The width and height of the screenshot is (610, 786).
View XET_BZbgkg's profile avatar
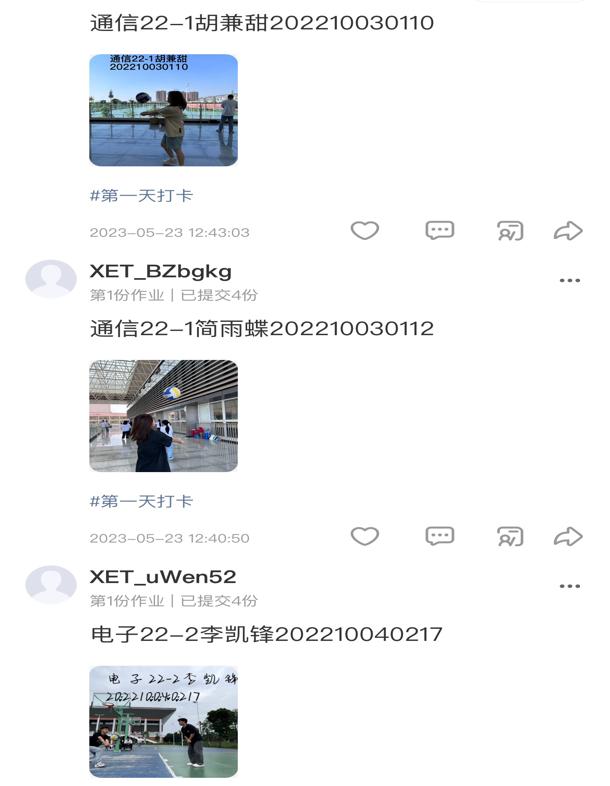pyautogui.click(x=50, y=280)
